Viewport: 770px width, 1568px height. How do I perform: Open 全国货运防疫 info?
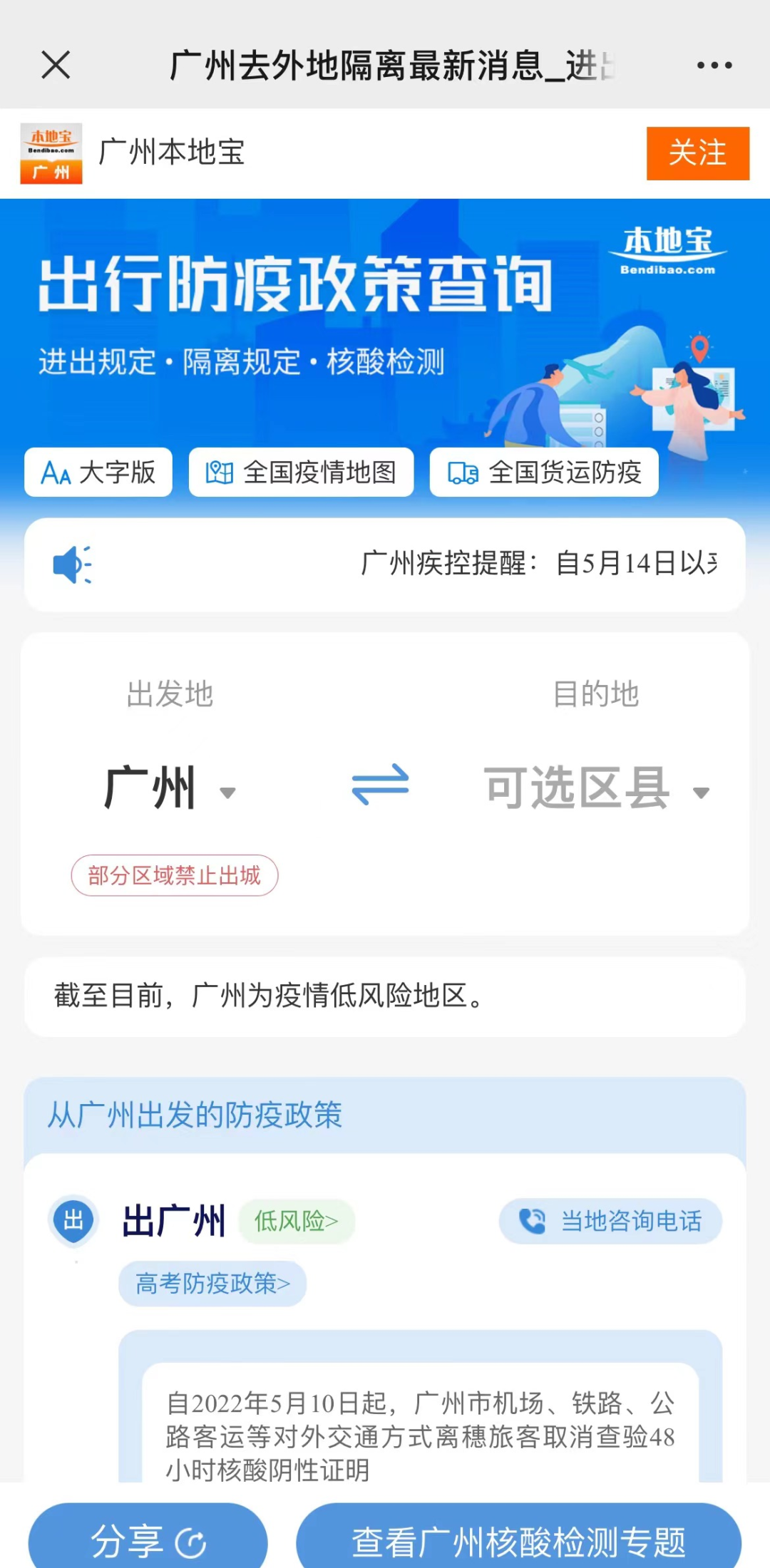click(x=543, y=472)
